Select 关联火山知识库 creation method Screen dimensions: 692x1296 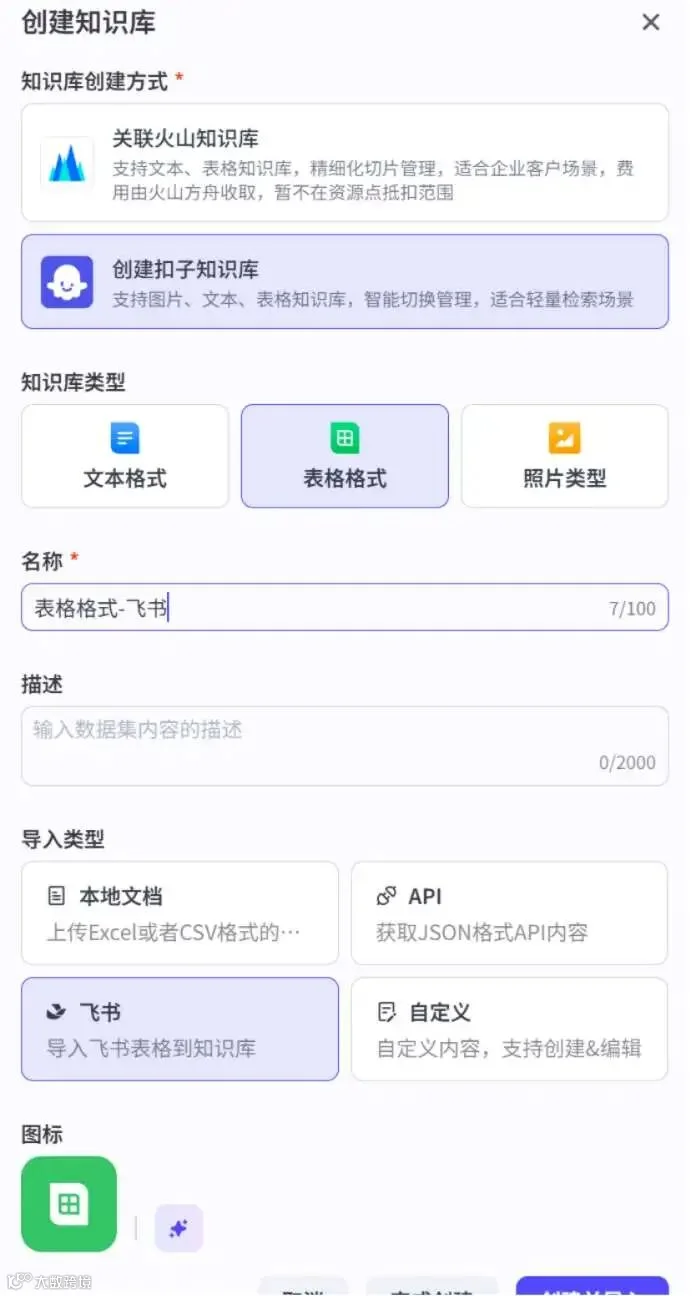[345, 163]
